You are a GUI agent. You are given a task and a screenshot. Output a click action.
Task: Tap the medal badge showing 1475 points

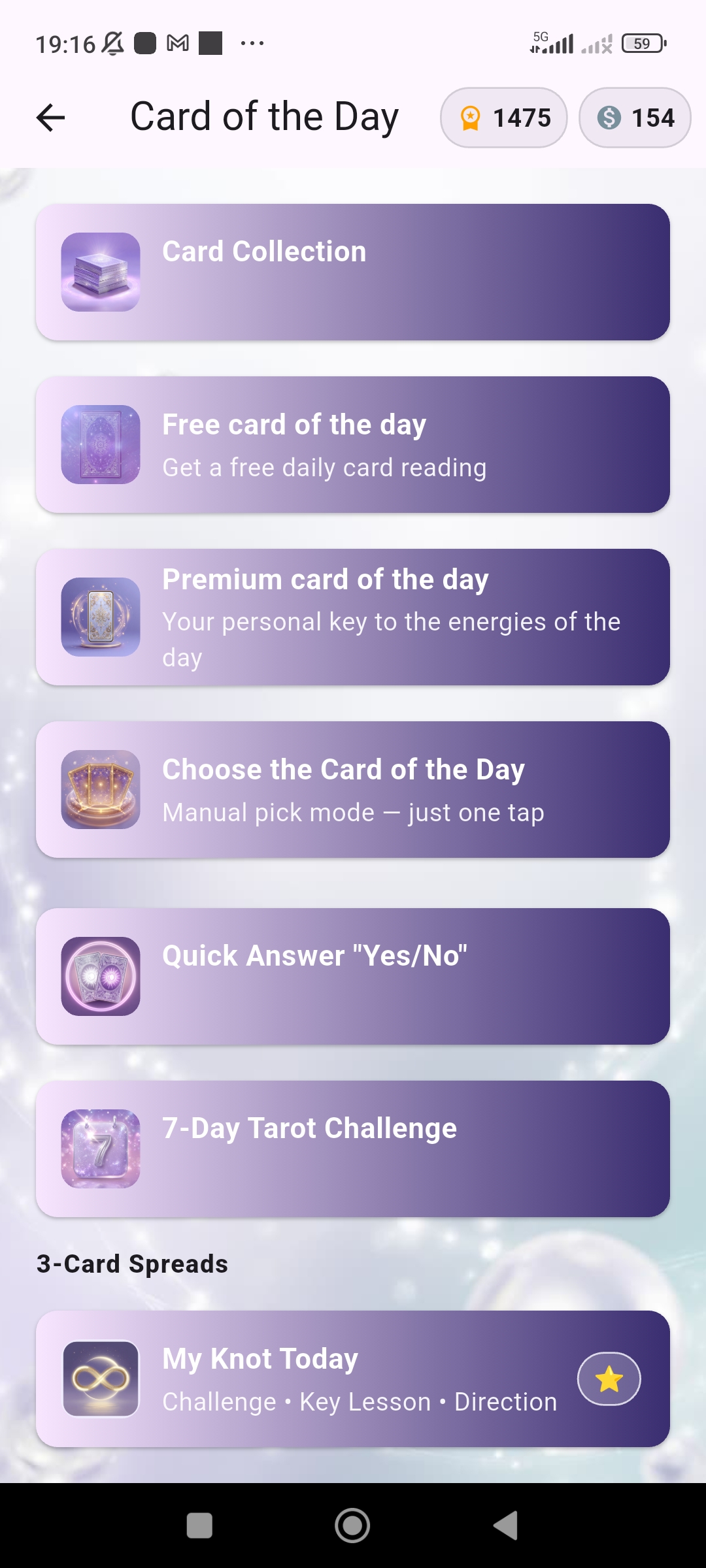pos(503,118)
